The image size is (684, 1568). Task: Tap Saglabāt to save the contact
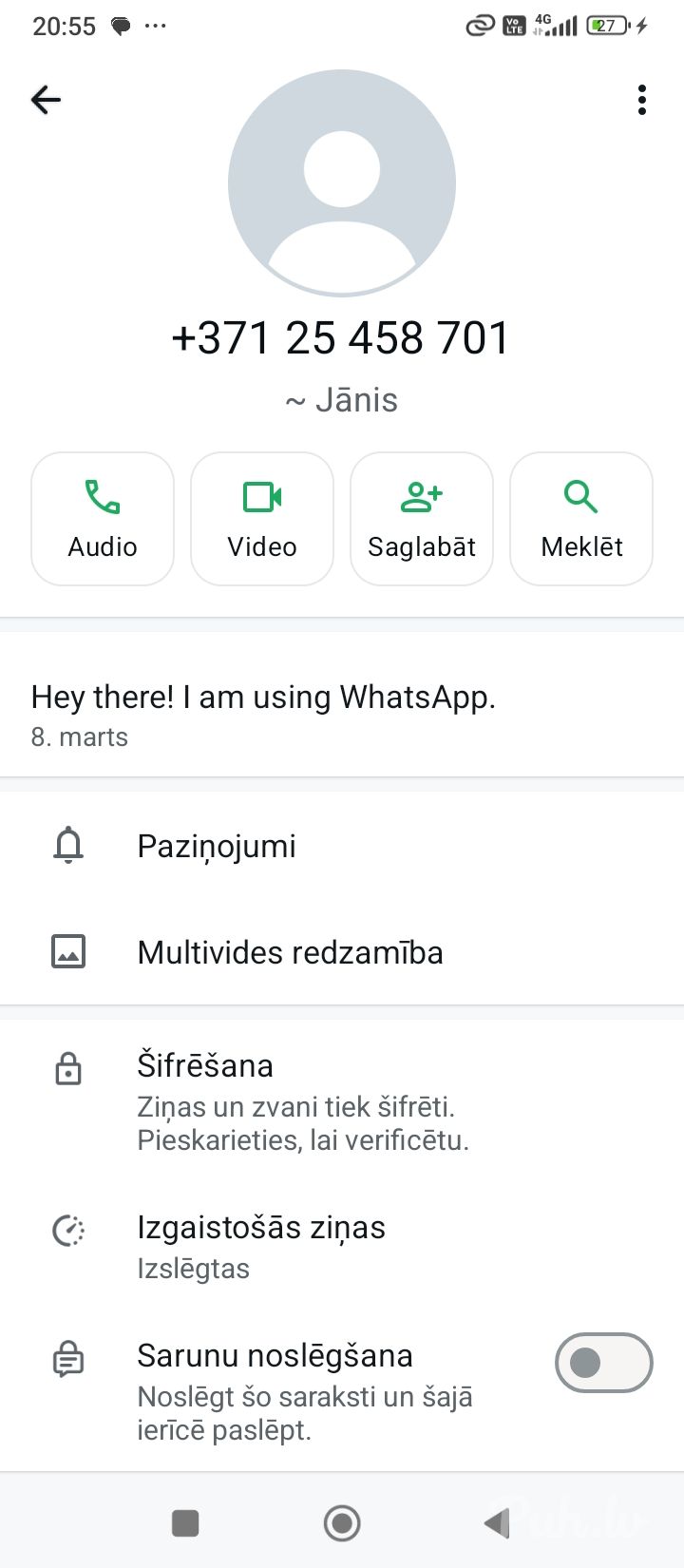(422, 518)
